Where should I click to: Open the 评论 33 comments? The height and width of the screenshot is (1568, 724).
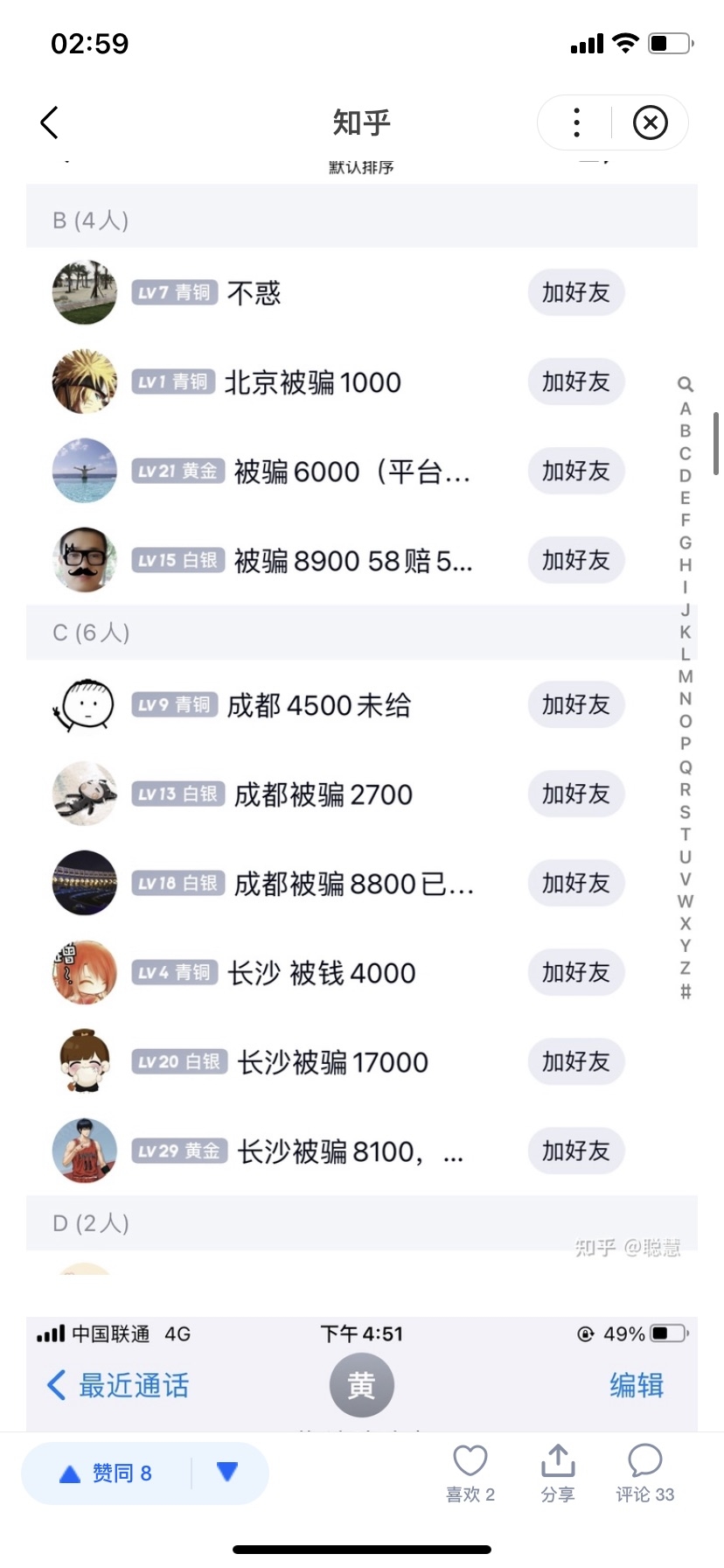pos(645,1472)
